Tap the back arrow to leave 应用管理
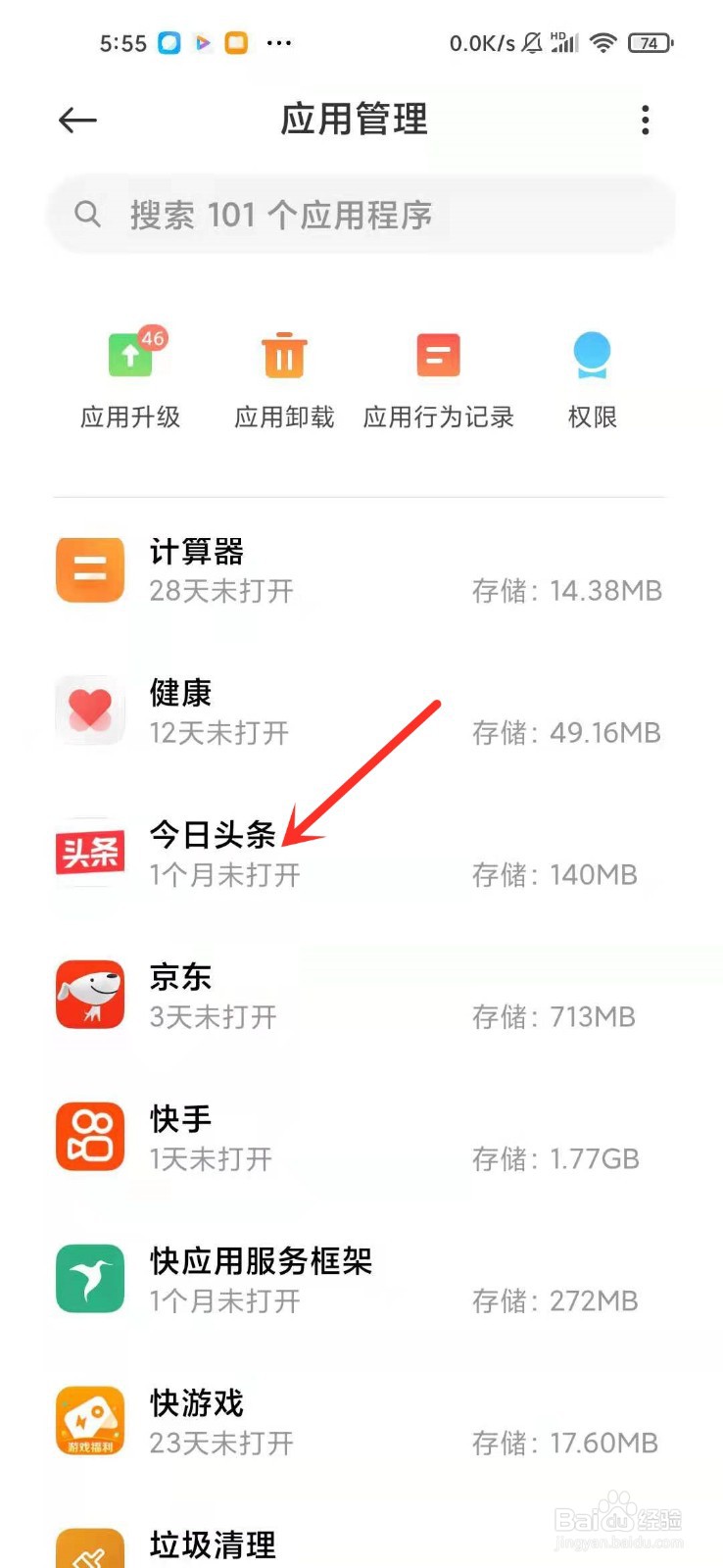The height and width of the screenshot is (1568, 723). 76,120
